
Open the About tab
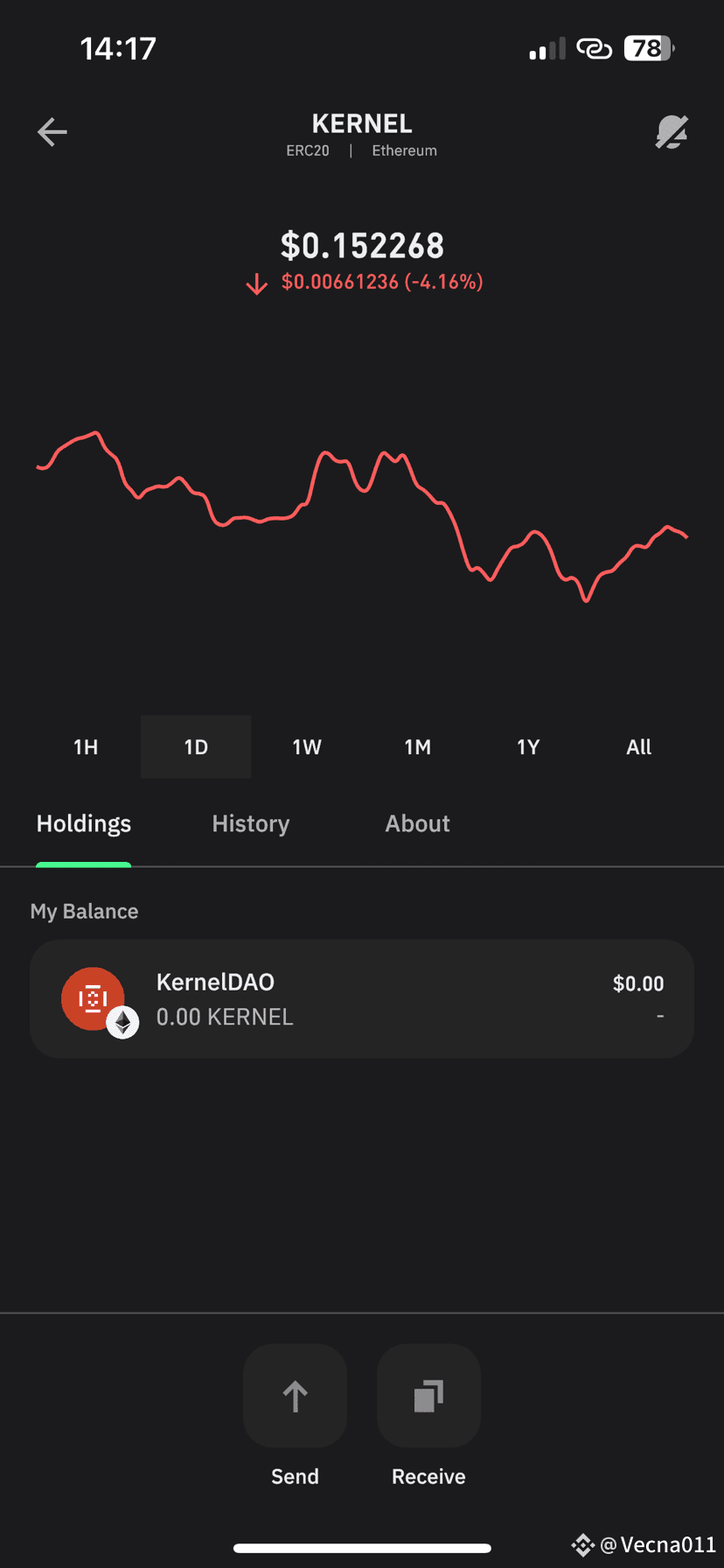tap(418, 824)
